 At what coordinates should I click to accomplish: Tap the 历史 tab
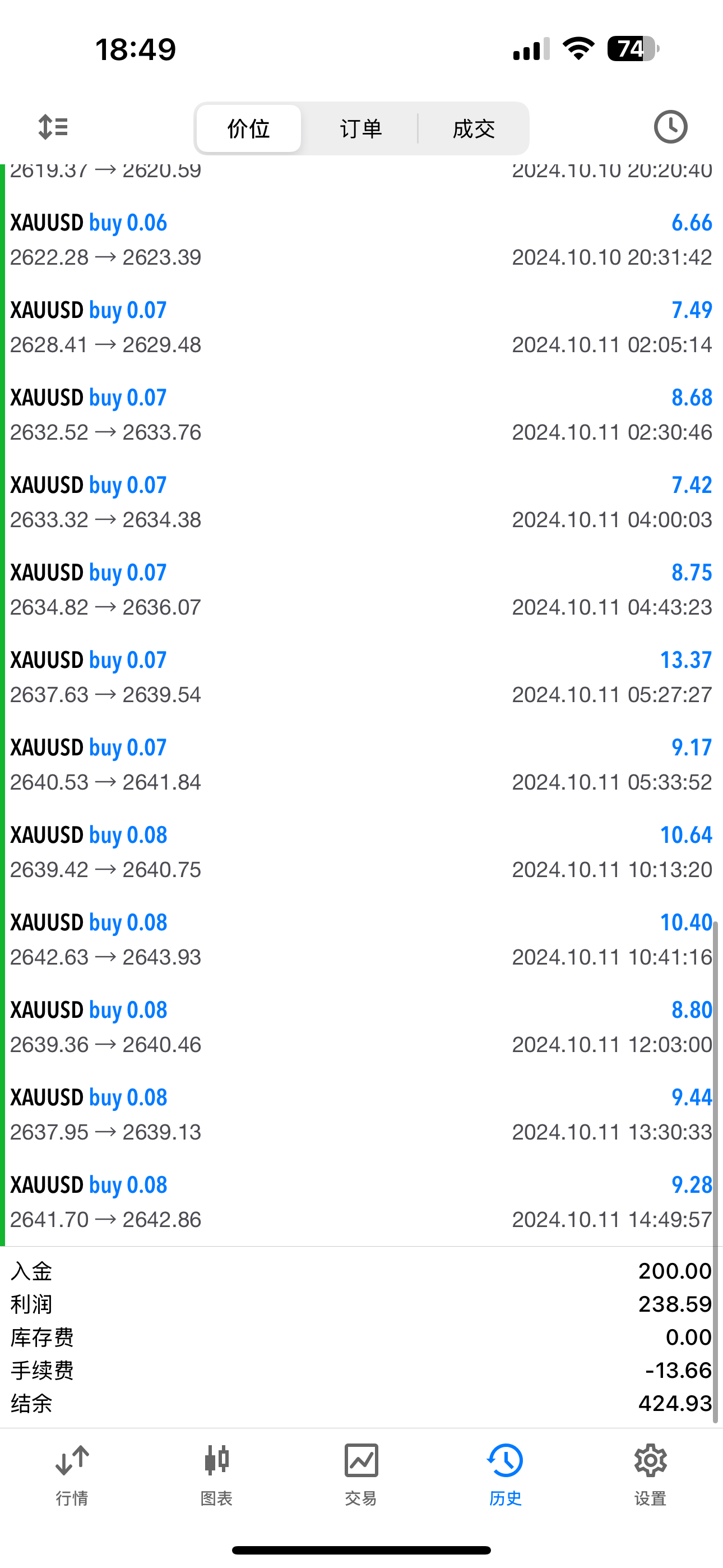[506, 1474]
